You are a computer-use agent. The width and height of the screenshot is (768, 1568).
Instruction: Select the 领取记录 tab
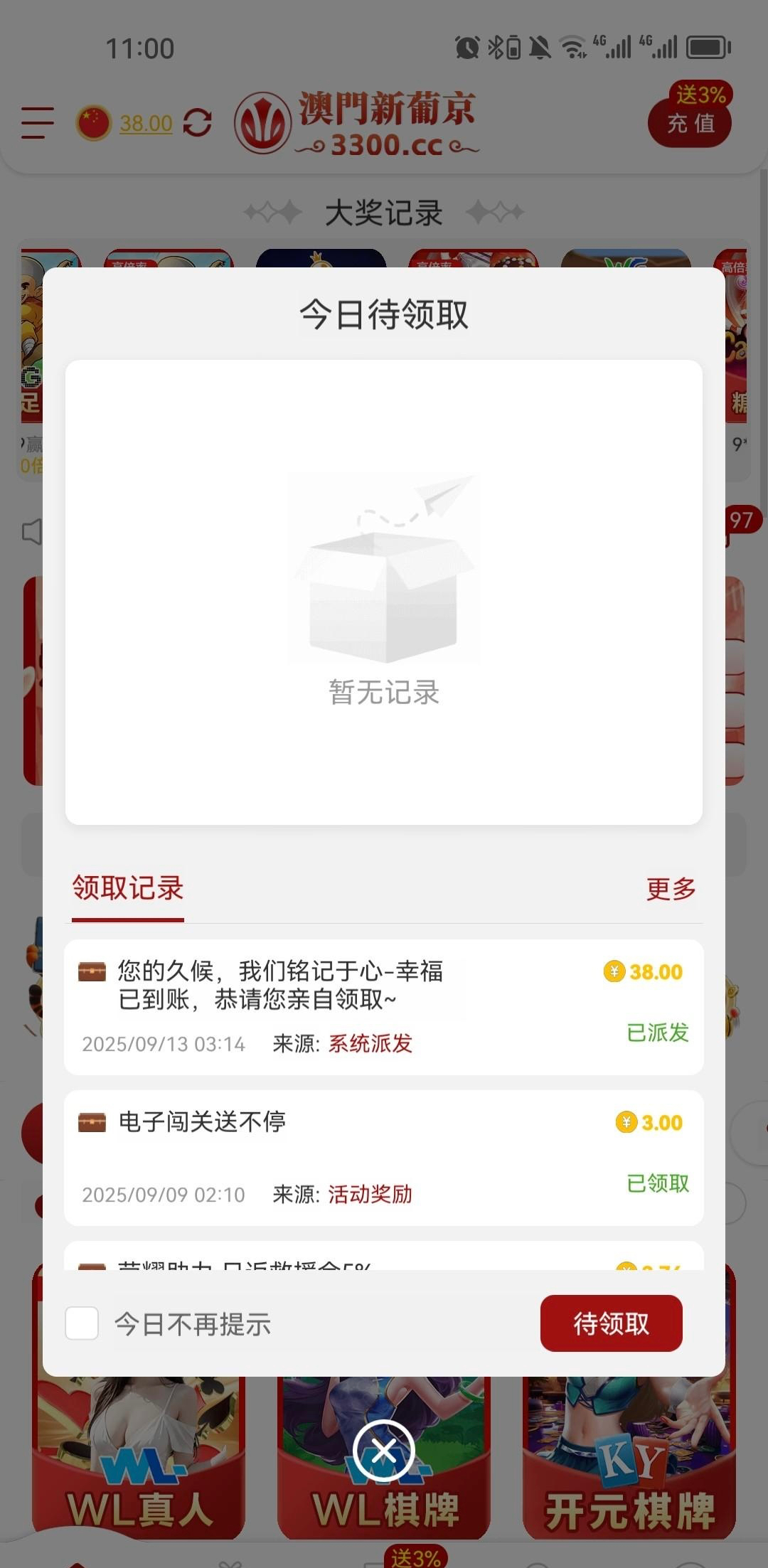[x=128, y=889]
